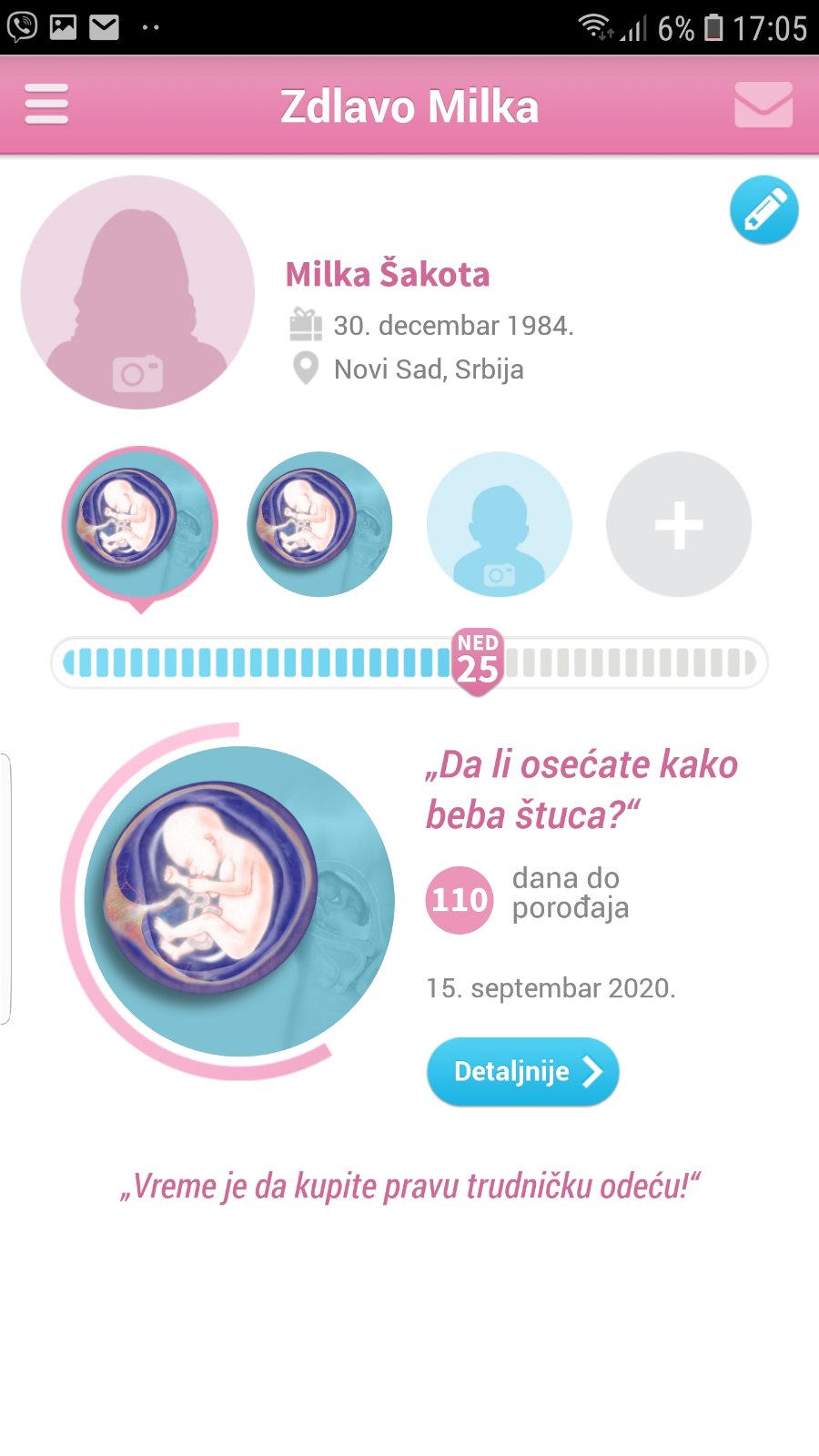Tap the week 25 marker on progress bar
The image size is (819, 1456).
click(478, 661)
